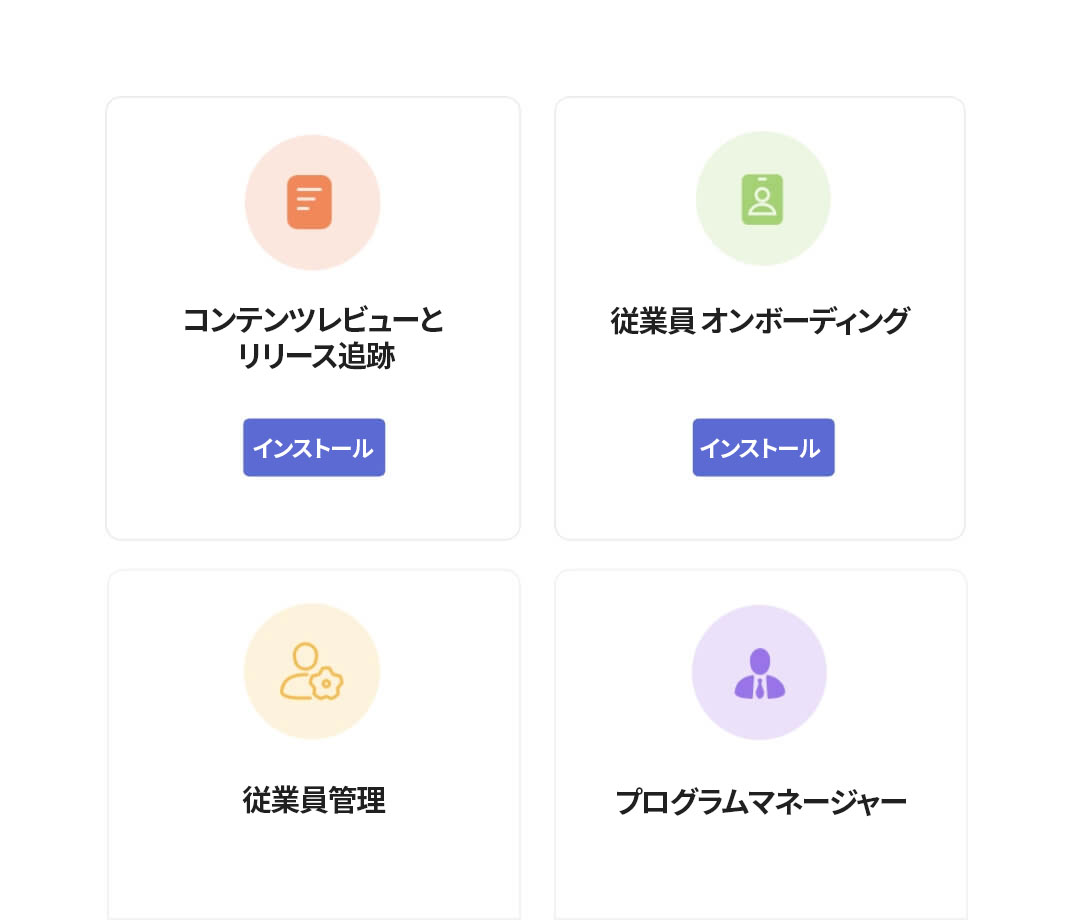Open the 従業員管理 card

pyautogui.click(x=313, y=800)
